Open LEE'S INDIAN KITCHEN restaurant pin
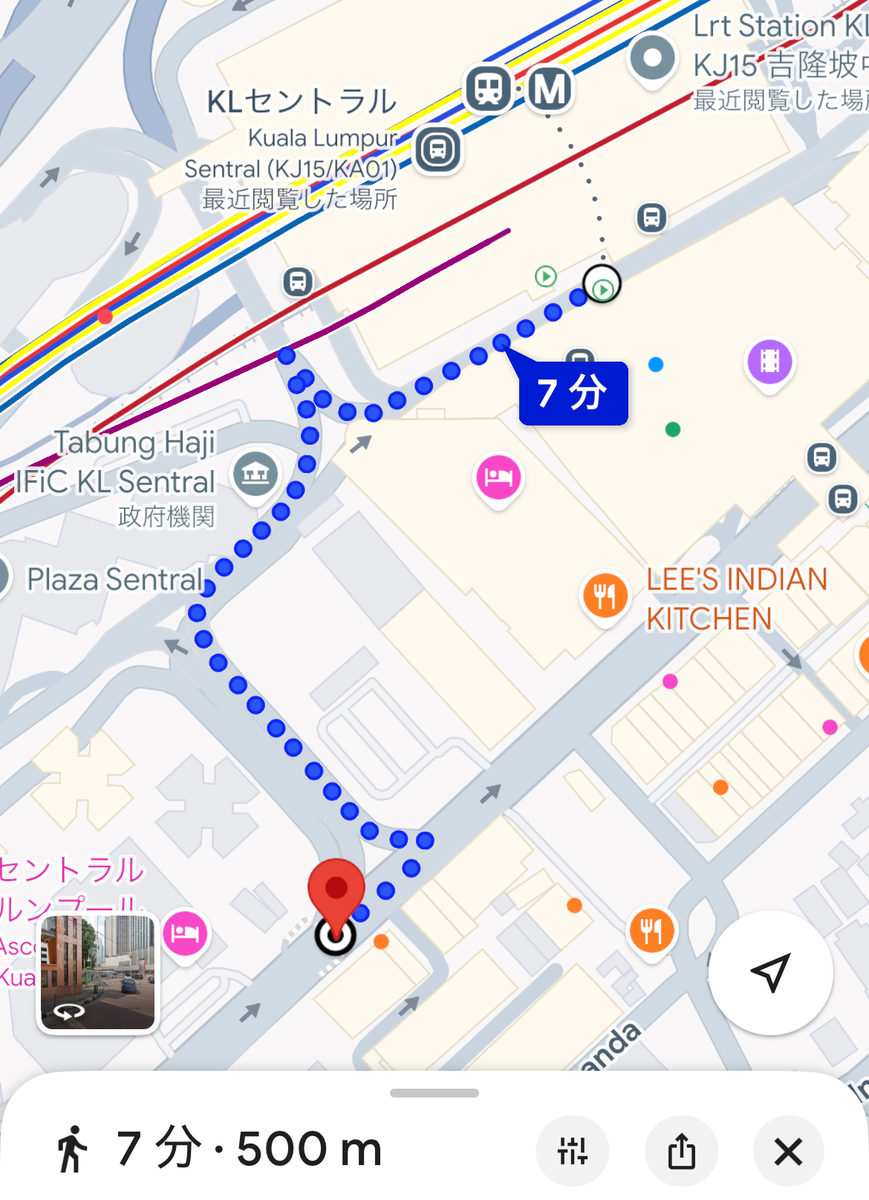Viewport: 869px width, 1200px height. pos(605,597)
